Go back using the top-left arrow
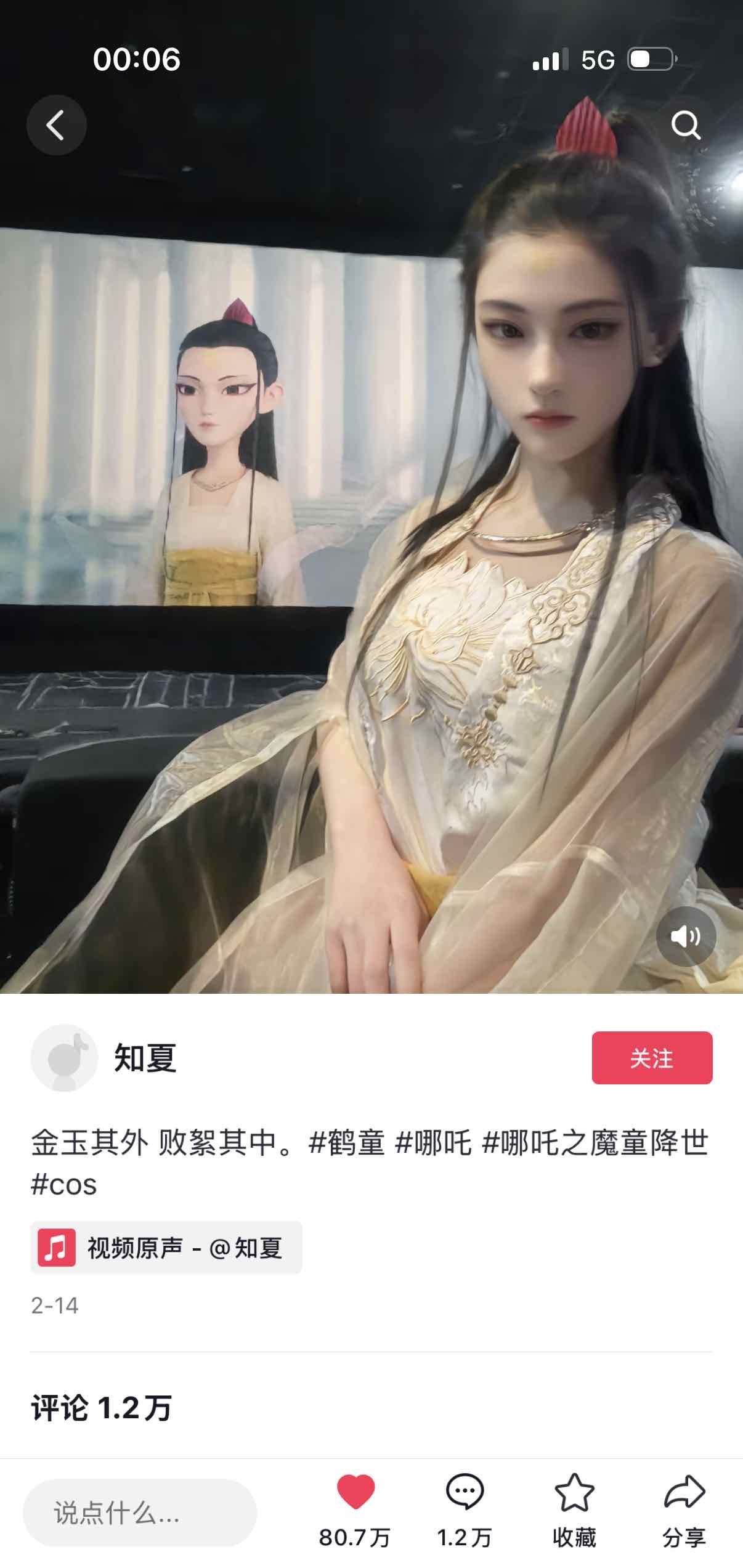The image size is (743, 1568). pos(56,125)
